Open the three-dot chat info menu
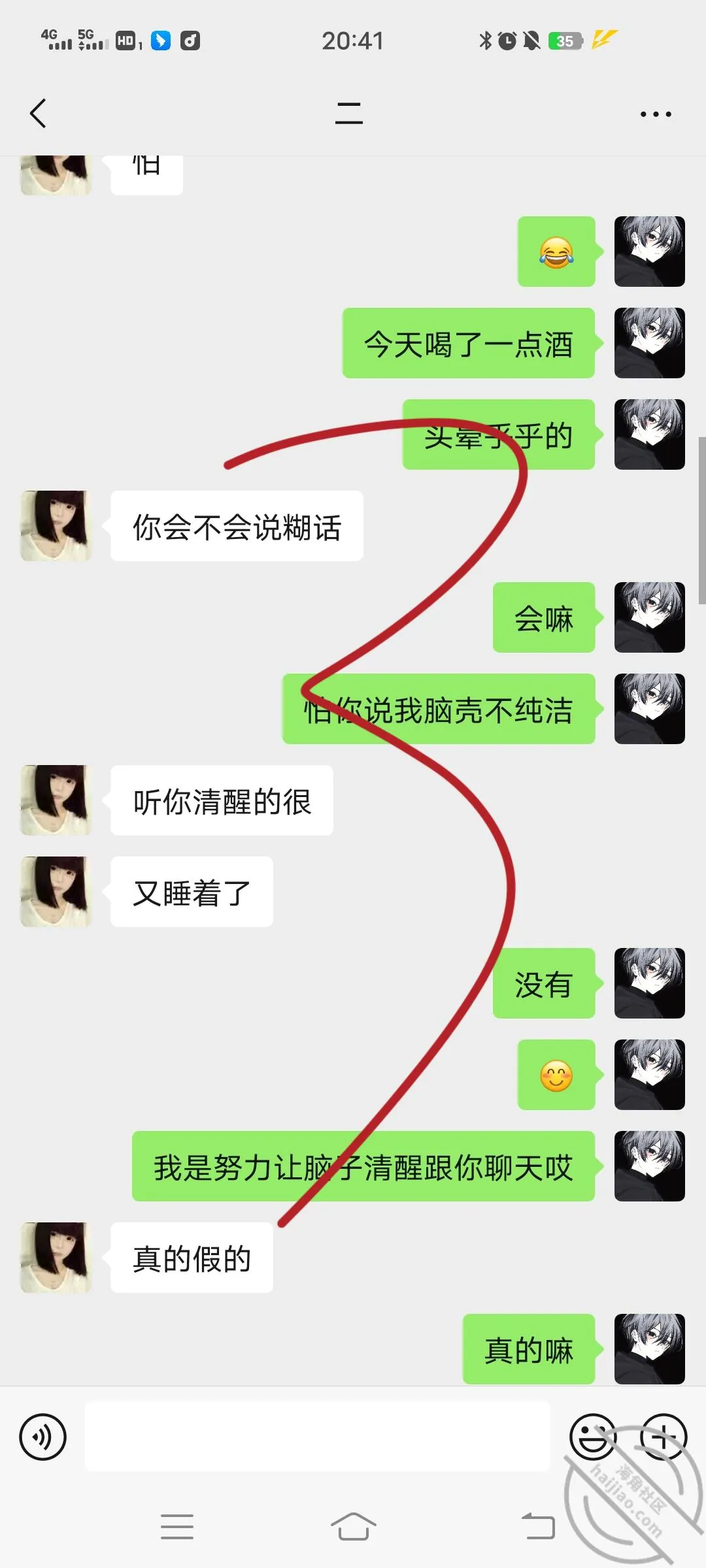Viewport: 706px width, 1568px height. click(656, 114)
